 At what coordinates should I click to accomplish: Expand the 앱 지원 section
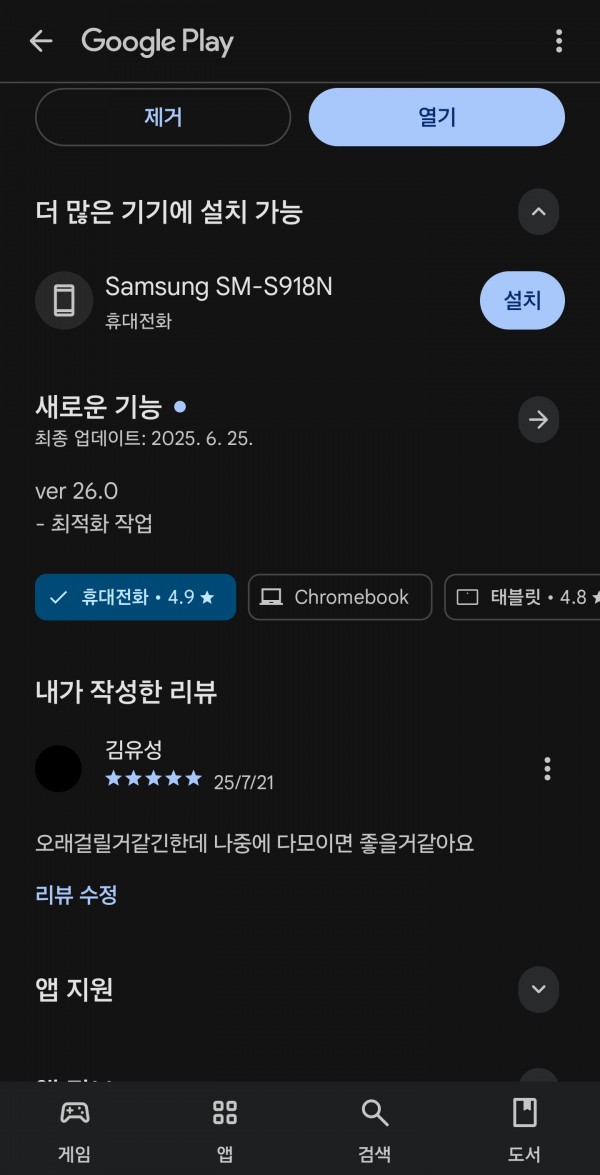click(x=538, y=990)
